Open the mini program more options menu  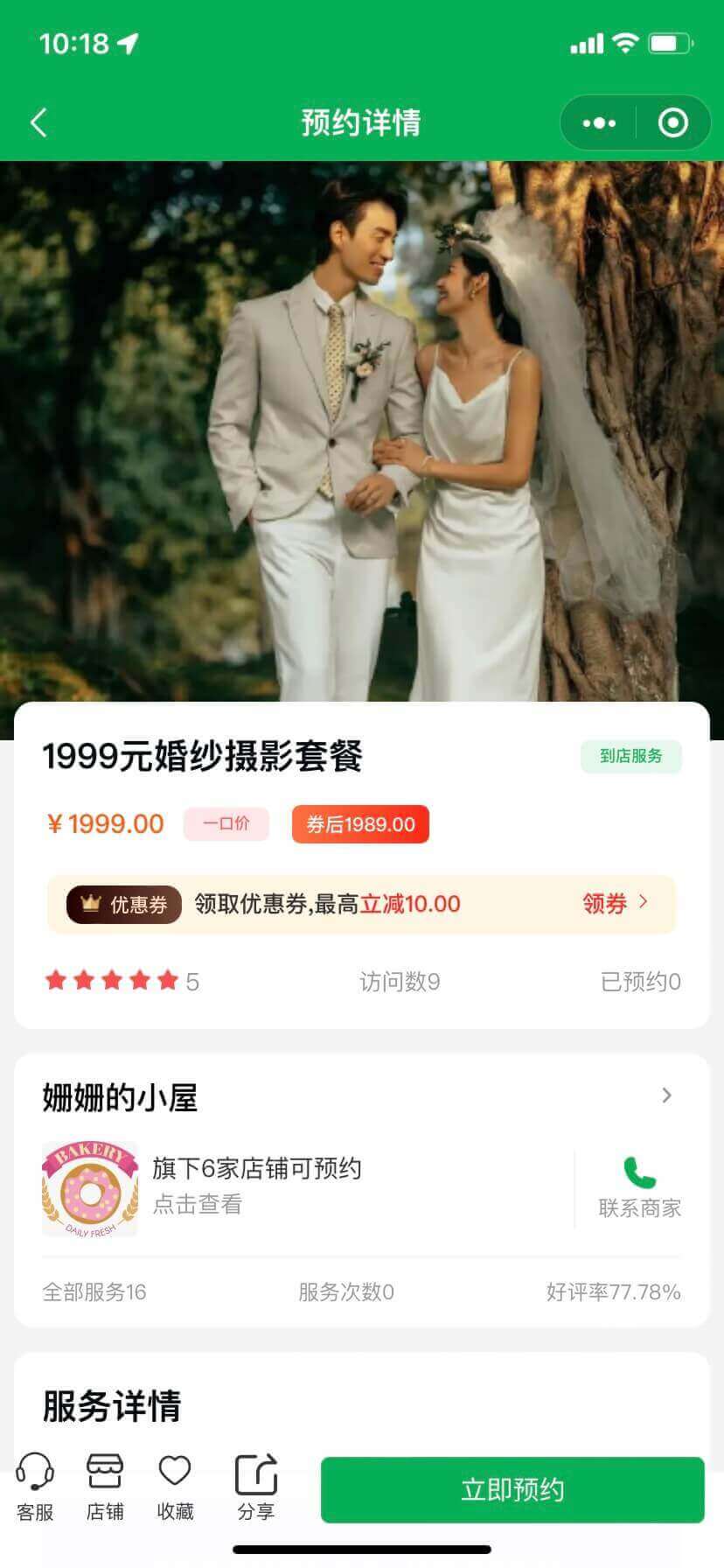coord(599,122)
